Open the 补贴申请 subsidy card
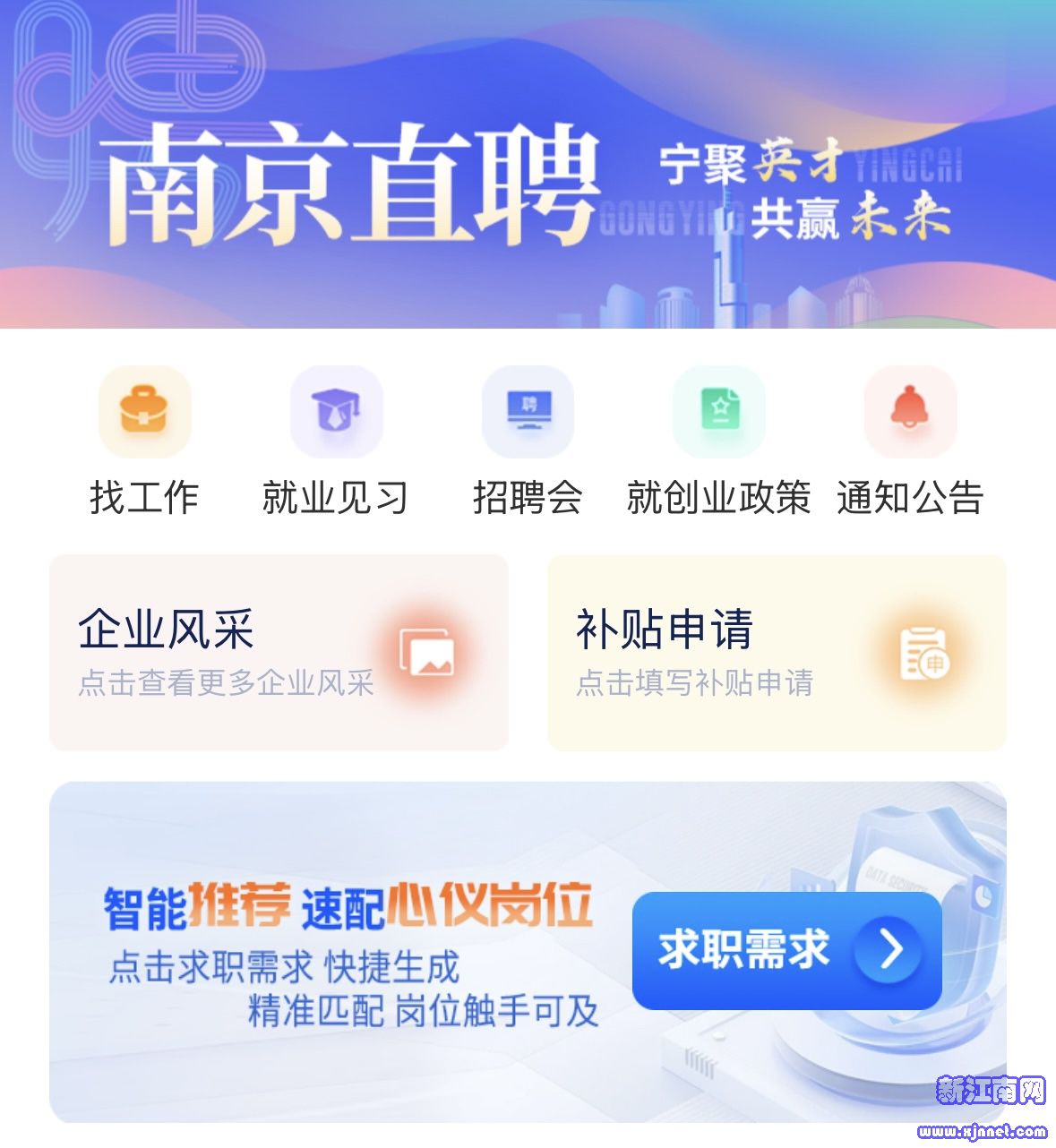The height and width of the screenshot is (1148, 1056). (777, 652)
